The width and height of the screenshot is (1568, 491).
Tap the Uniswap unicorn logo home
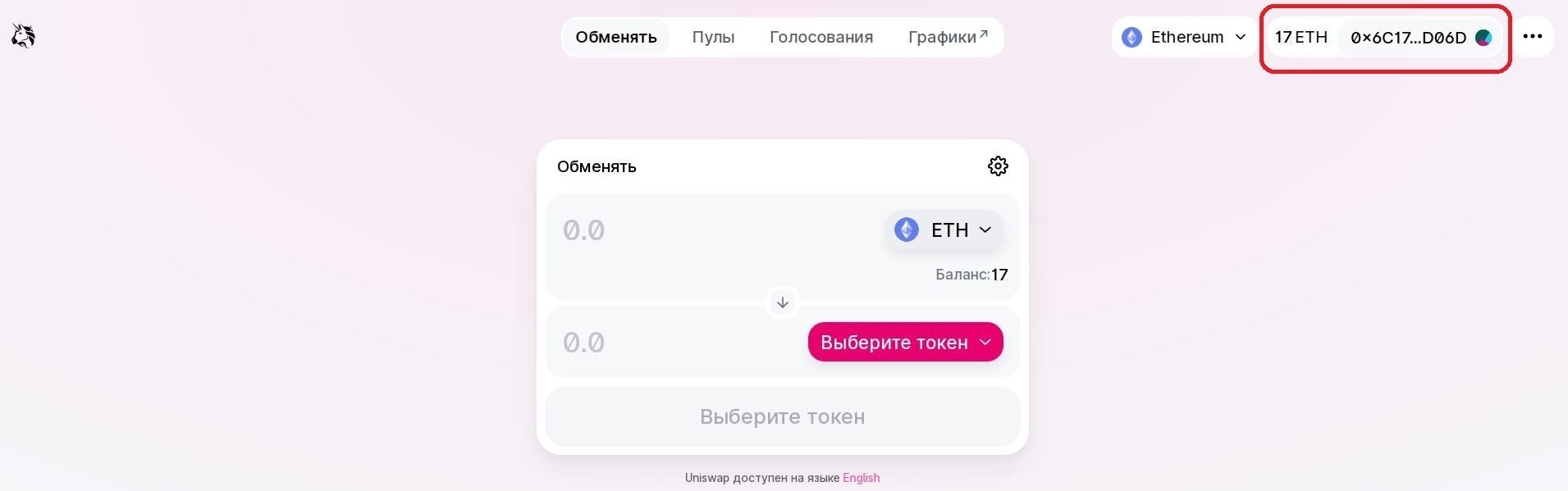point(23,36)
